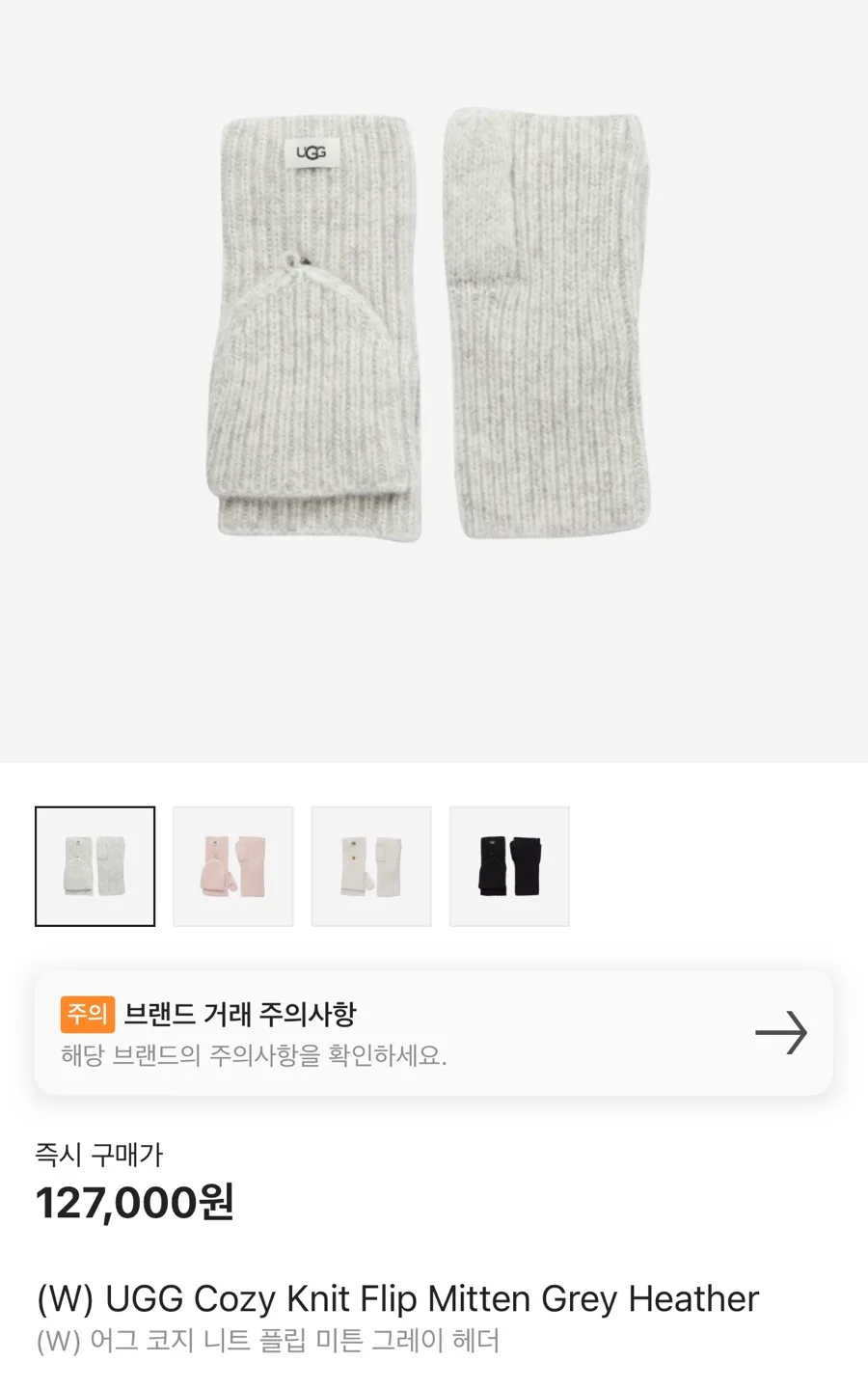Click the selected grey heather thumbnail

tap(95, 865)
